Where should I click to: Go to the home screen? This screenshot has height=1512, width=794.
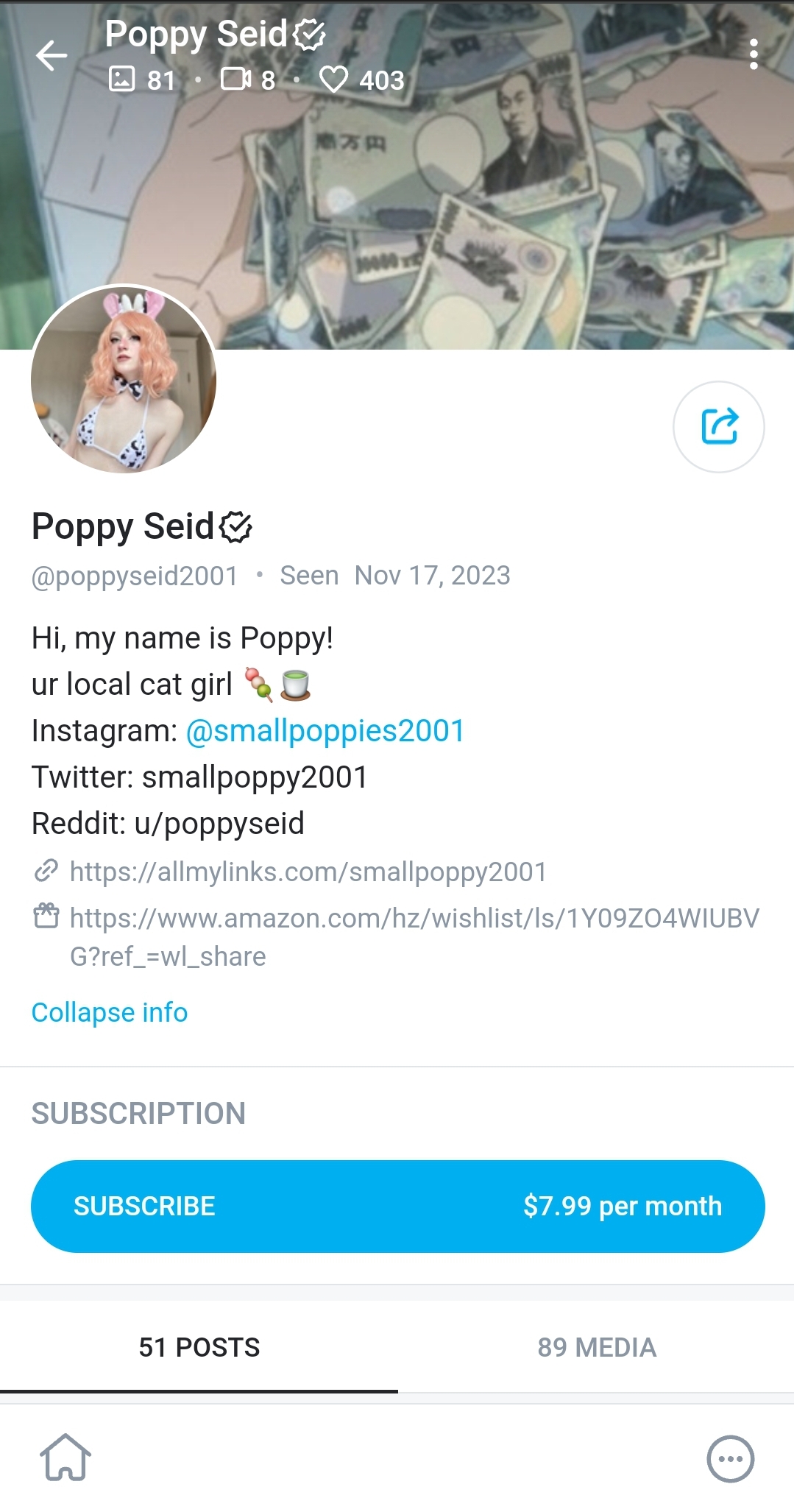[65, 1458]
